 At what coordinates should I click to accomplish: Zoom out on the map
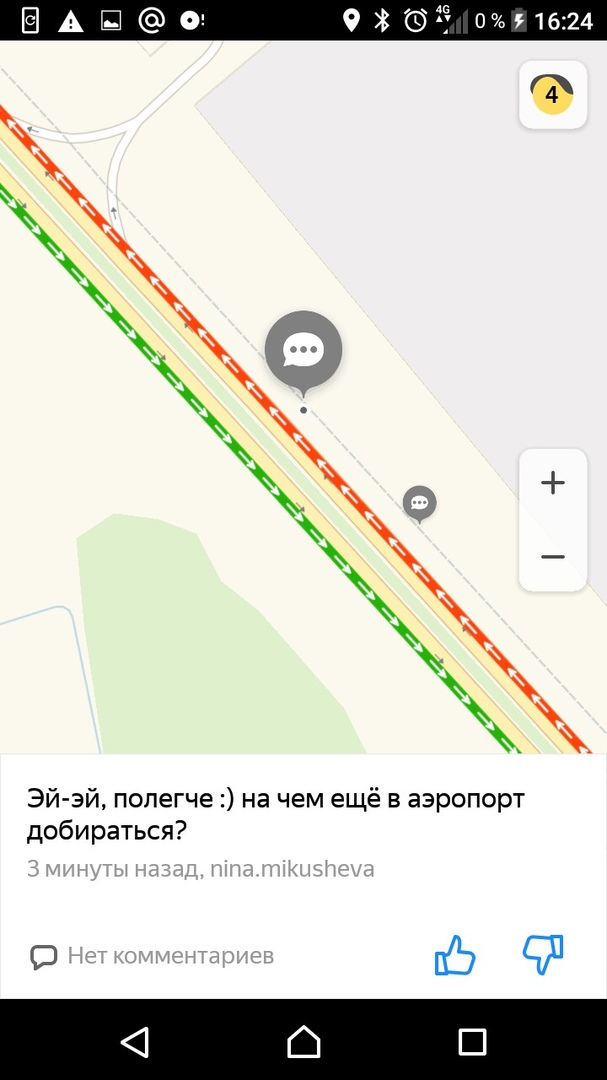tap(552, 557)
